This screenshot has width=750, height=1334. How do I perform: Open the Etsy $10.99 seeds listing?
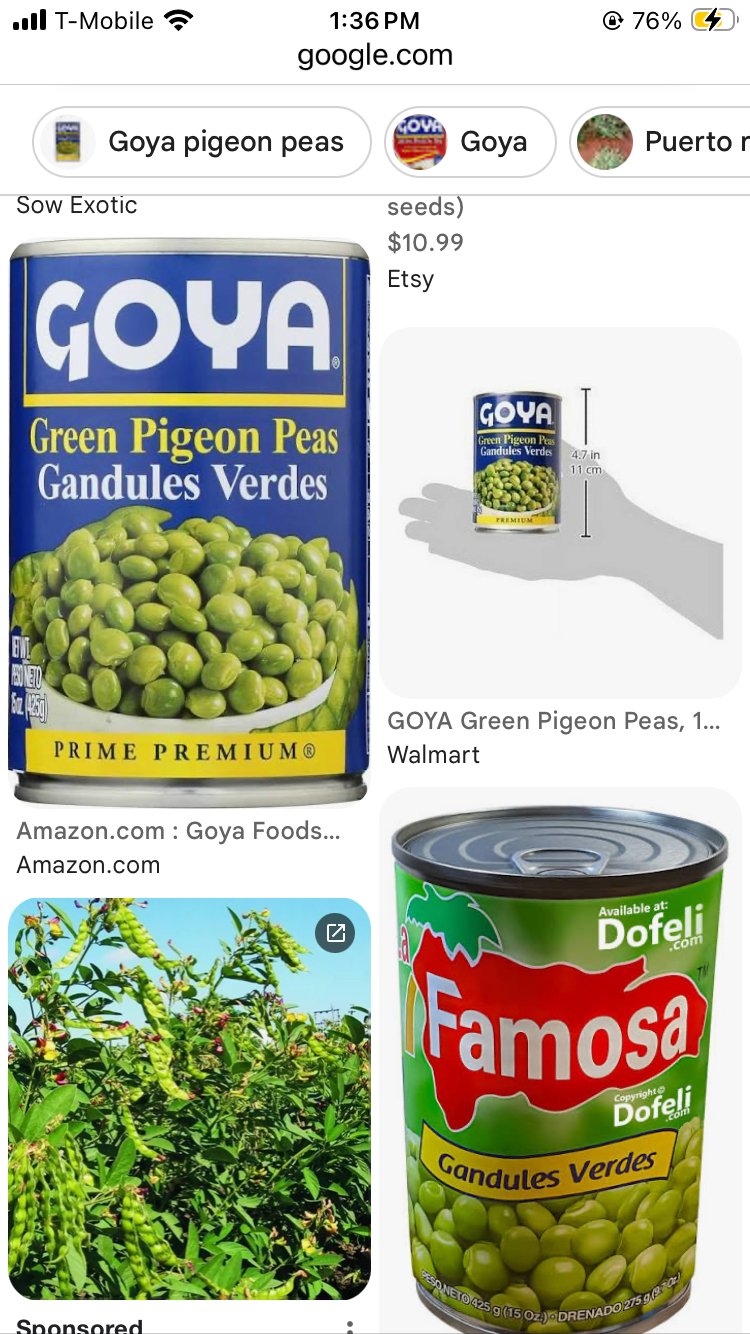tap(425, 242)
